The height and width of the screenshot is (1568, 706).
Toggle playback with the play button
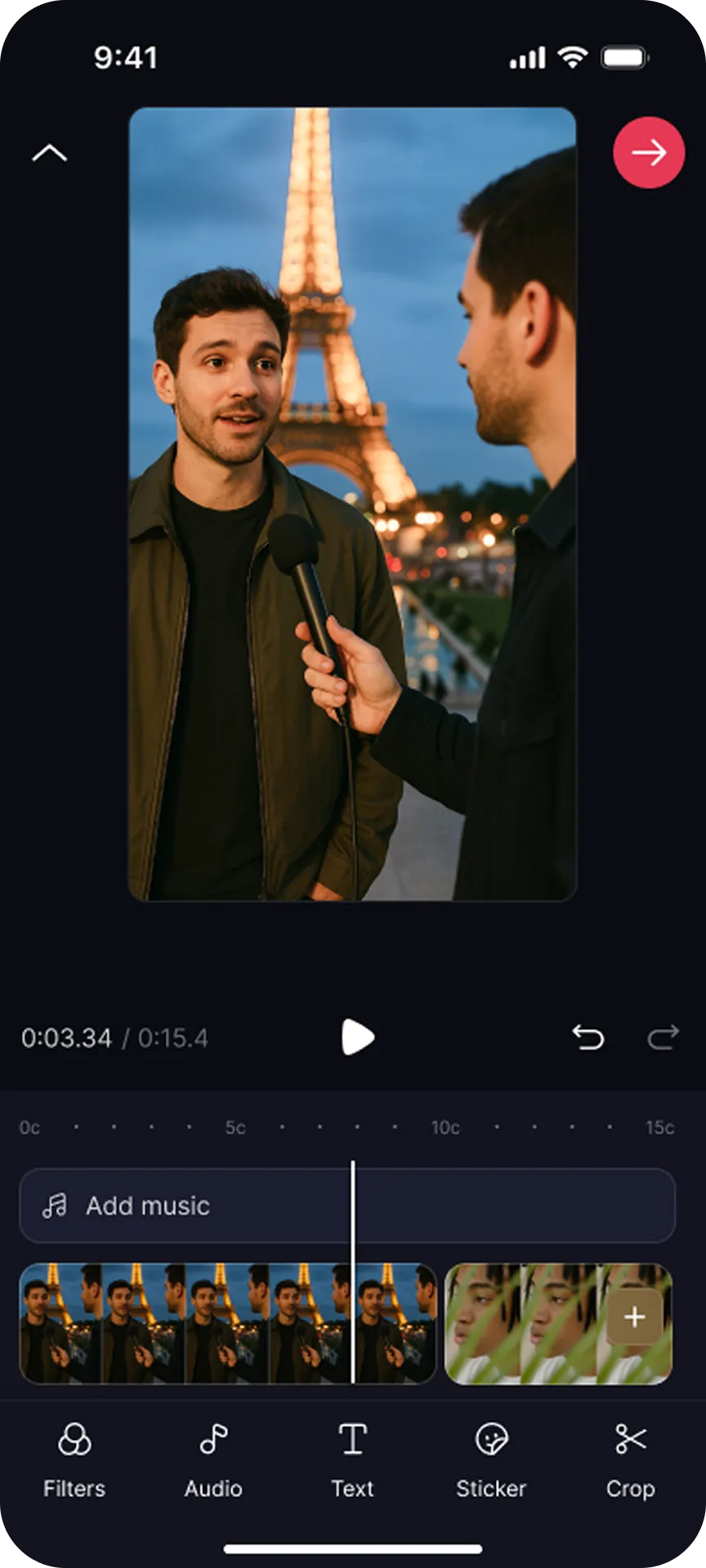[357, 1038]
